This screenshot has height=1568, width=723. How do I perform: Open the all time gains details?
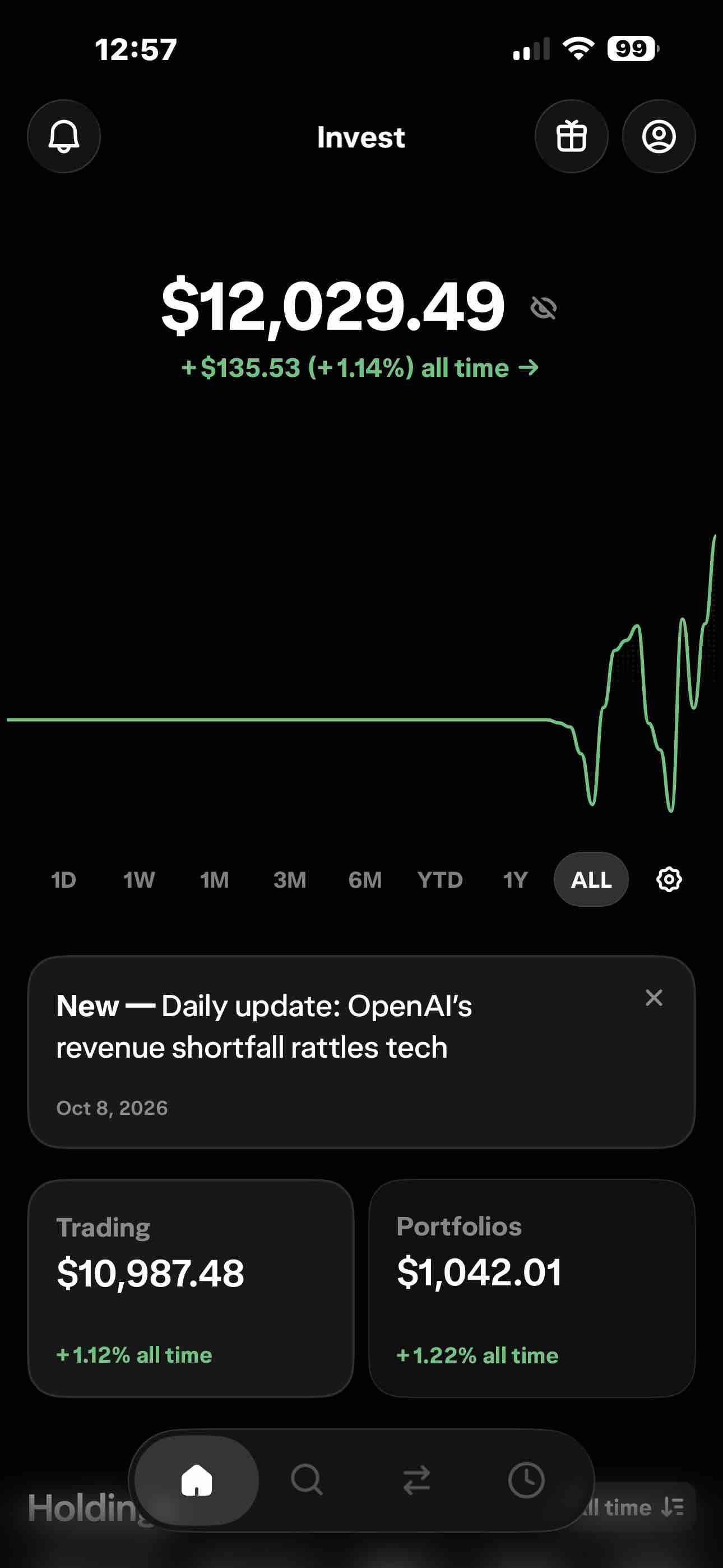[x=360, y=368]
